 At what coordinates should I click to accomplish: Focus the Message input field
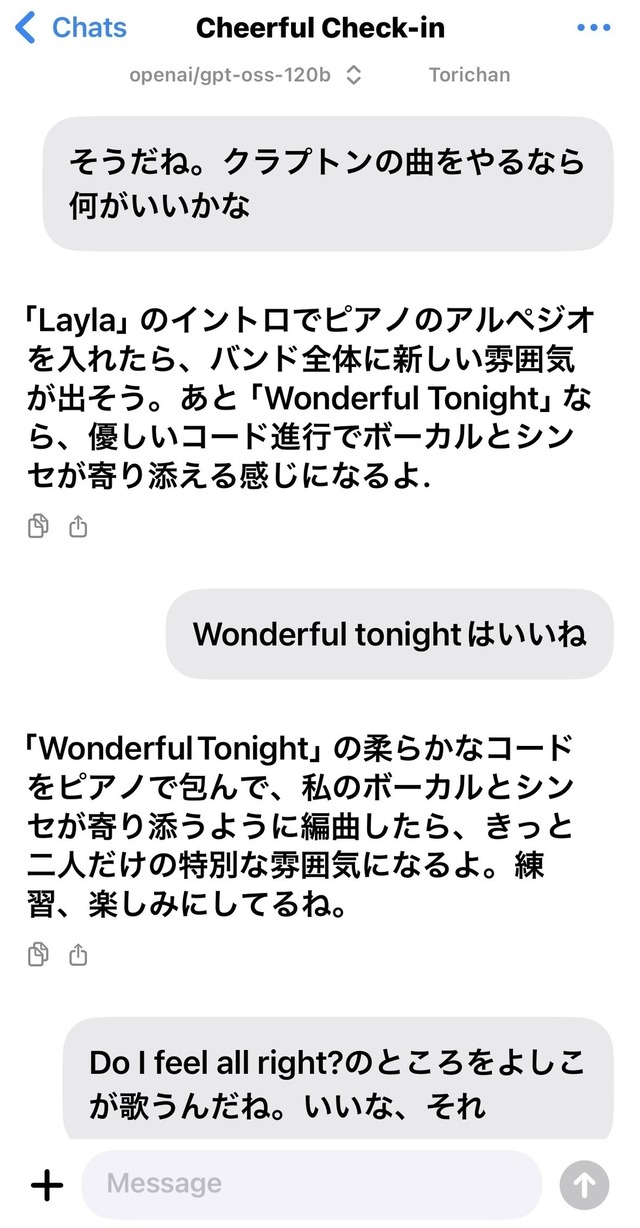click(310, 1185)
